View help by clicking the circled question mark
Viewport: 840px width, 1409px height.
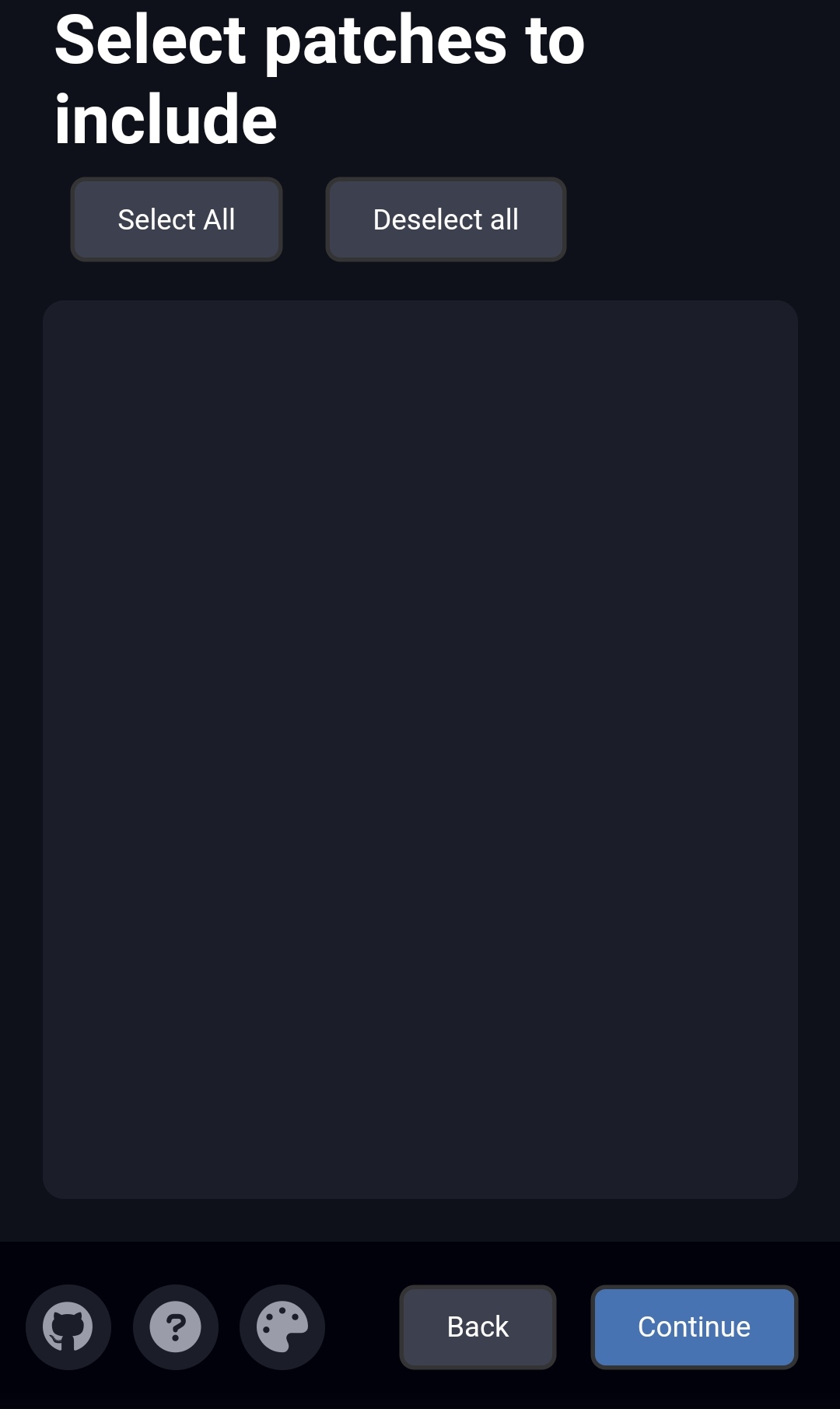point(174,1327)
